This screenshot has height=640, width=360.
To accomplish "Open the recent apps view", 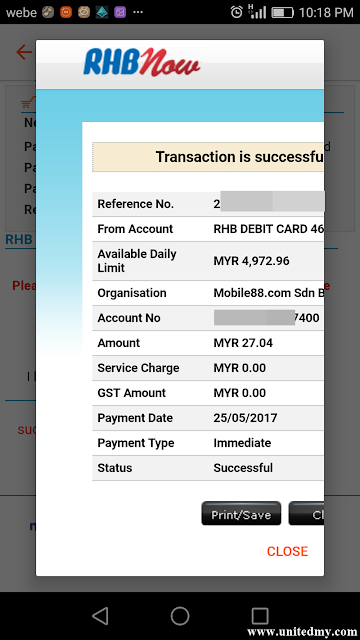I will click(x=260, y=616).
